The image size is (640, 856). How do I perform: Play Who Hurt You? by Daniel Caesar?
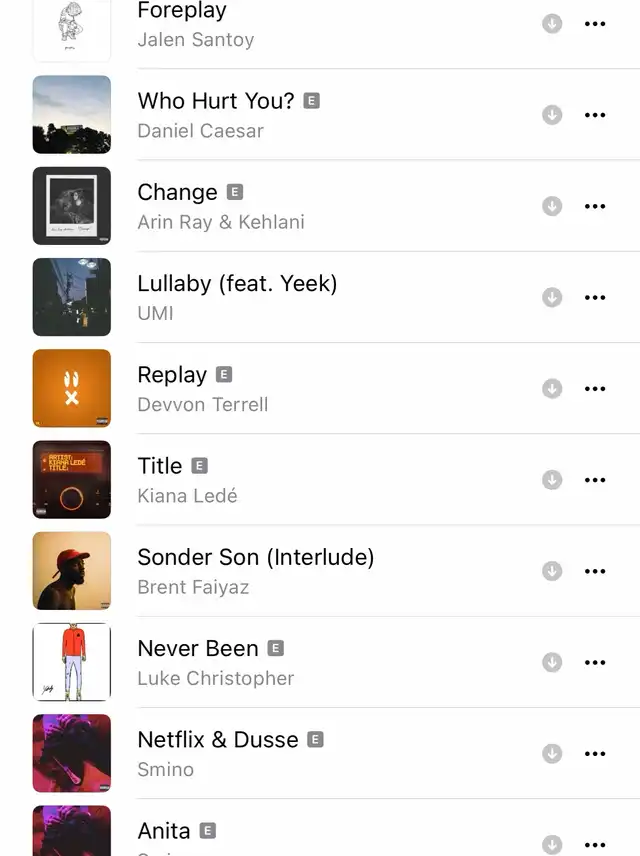coord(215,101)
